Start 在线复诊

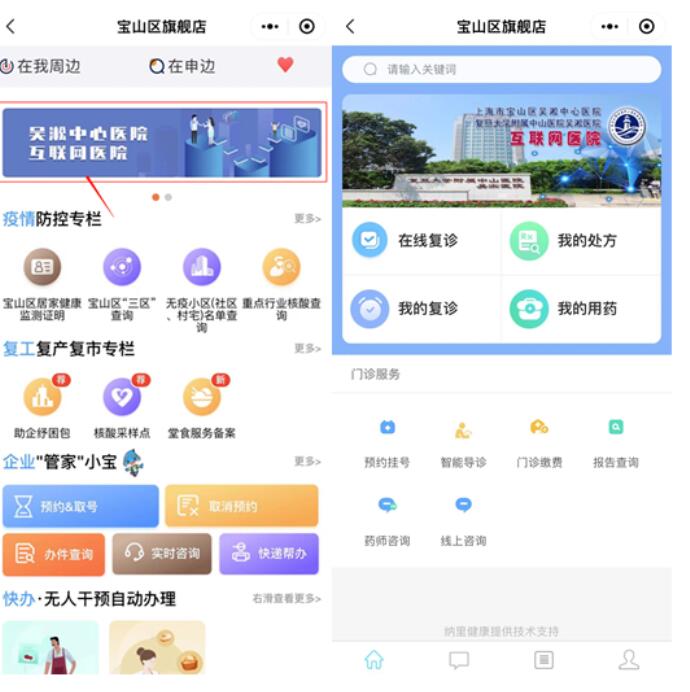(421, 241)
